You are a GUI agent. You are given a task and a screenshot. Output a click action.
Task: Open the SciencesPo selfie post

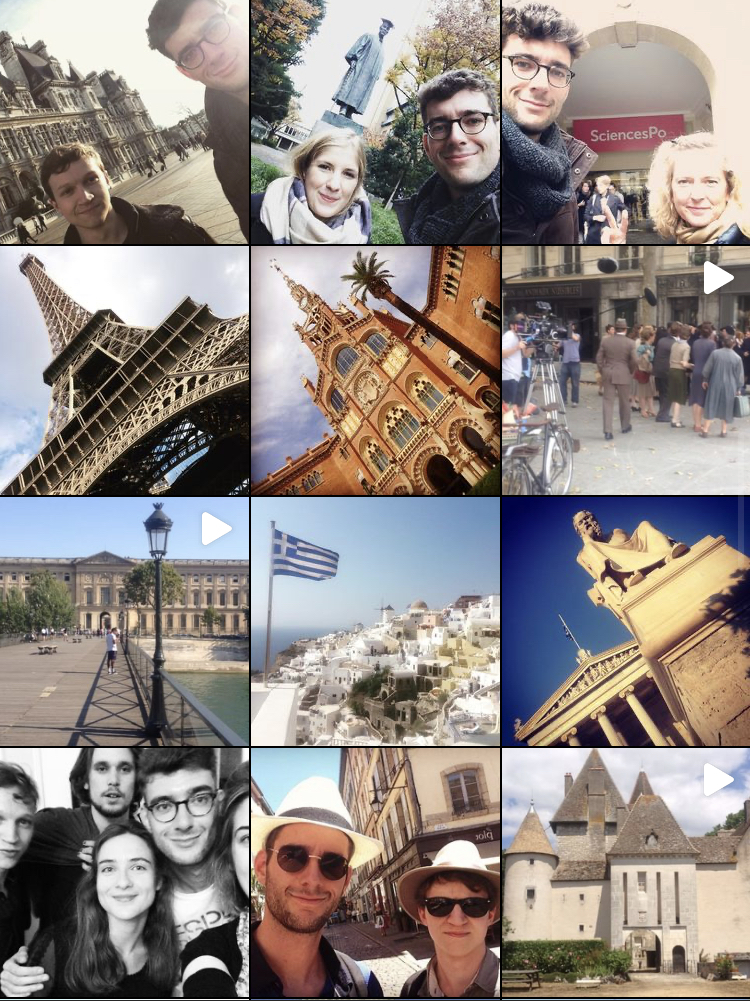coord(626,122)
